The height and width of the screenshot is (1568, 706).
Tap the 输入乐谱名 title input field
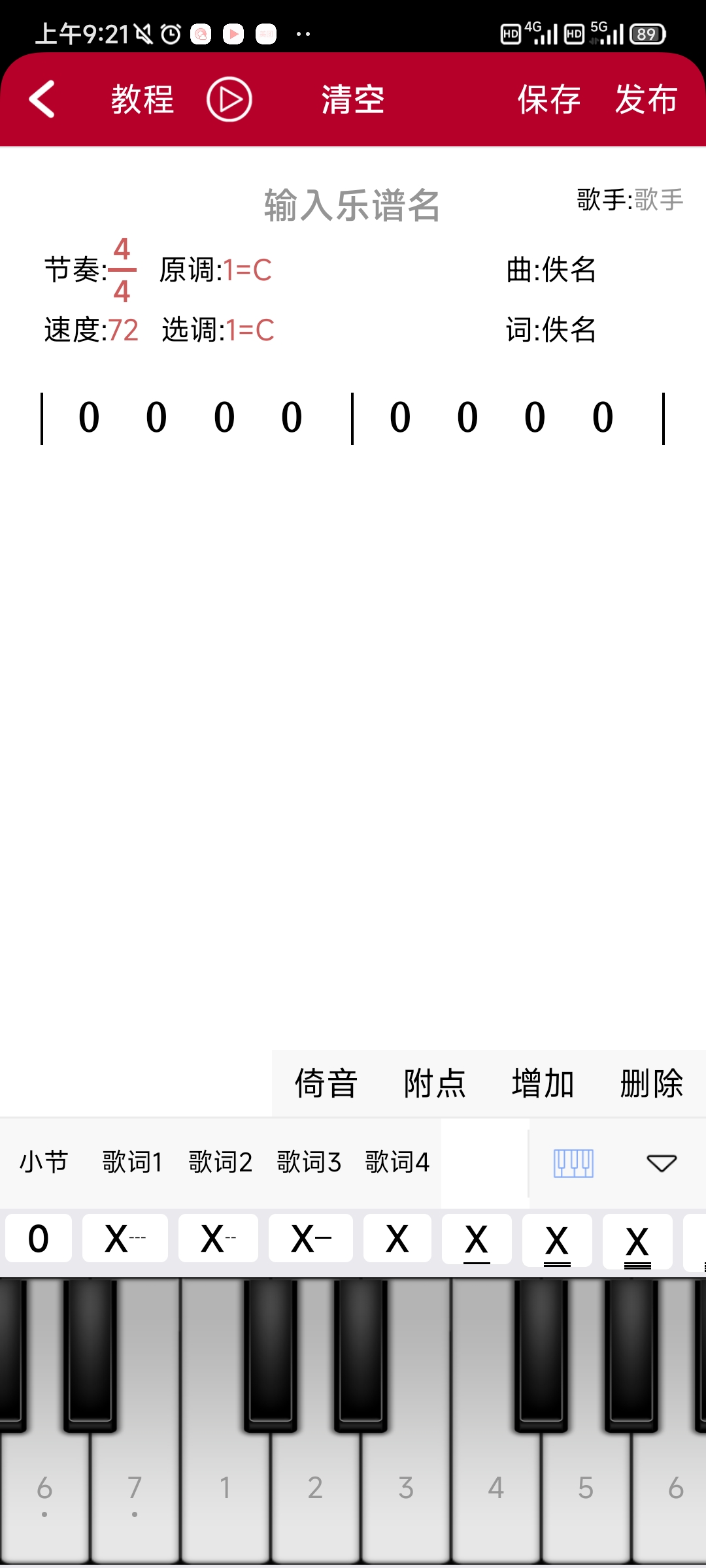pyautogui.click(x=352, y=204)
